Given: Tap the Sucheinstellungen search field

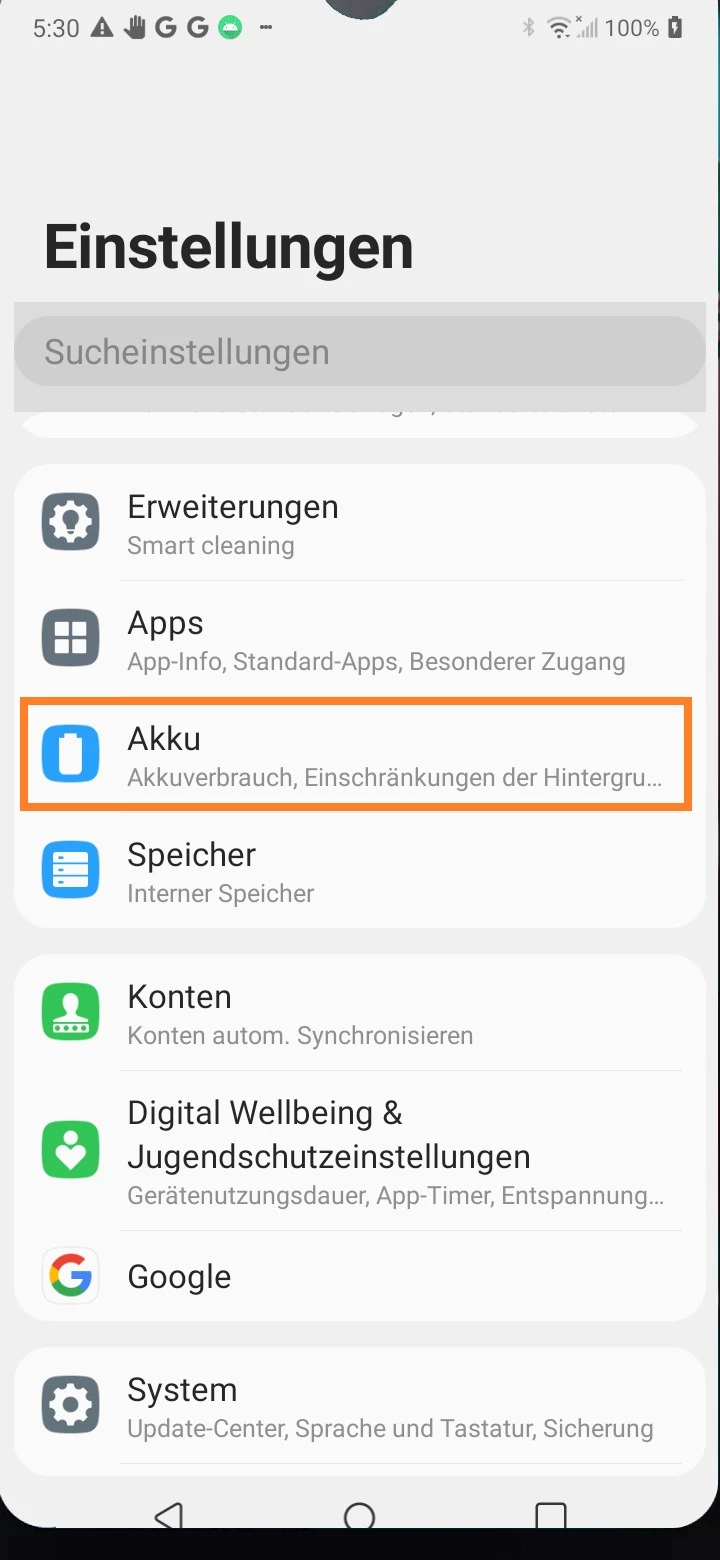Looking at the screenshot, I should (360, 352).
